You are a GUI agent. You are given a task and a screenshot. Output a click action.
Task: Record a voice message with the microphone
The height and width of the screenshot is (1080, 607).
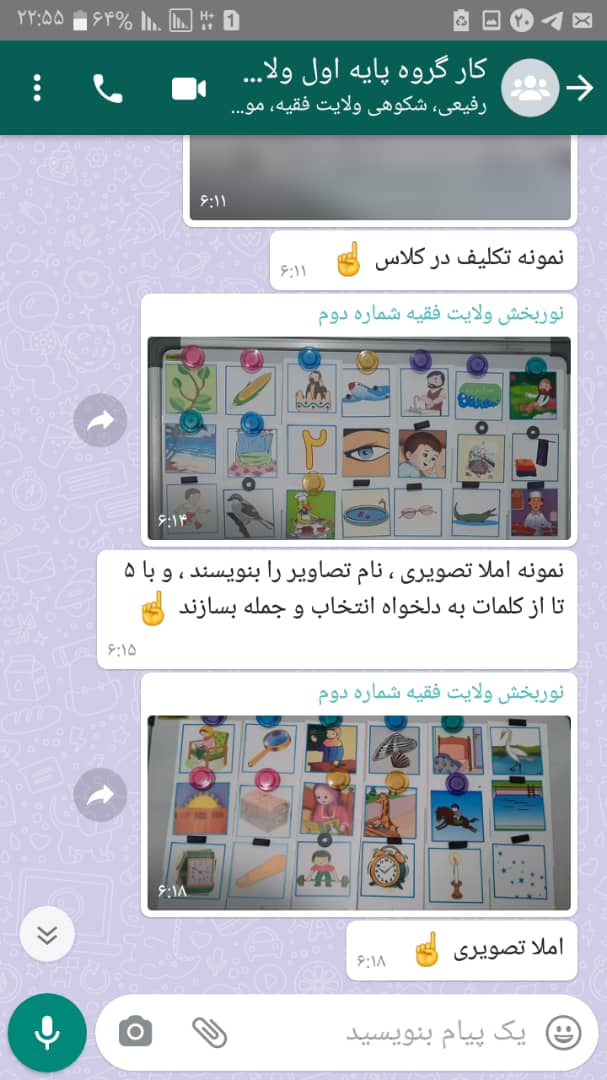coord(47,1032)
